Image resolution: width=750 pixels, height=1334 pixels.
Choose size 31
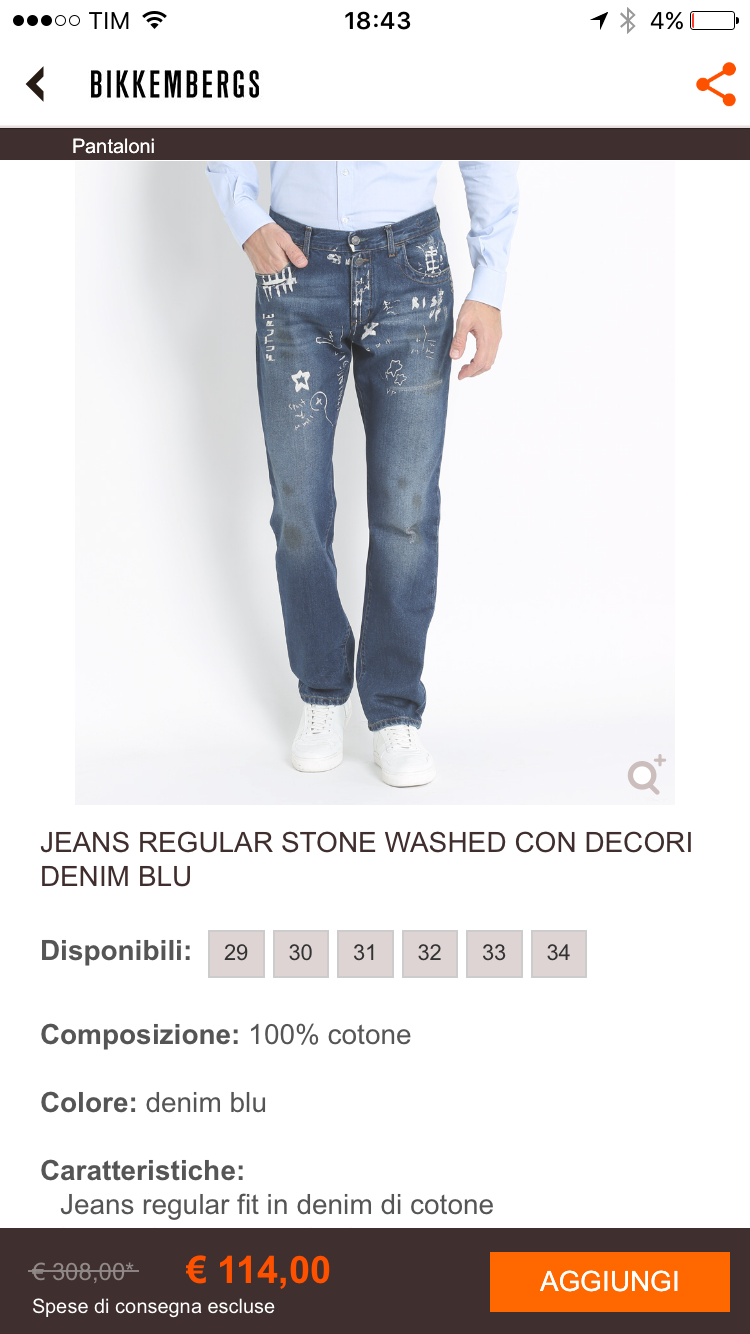pyautogui.click(x=365, y=953)
